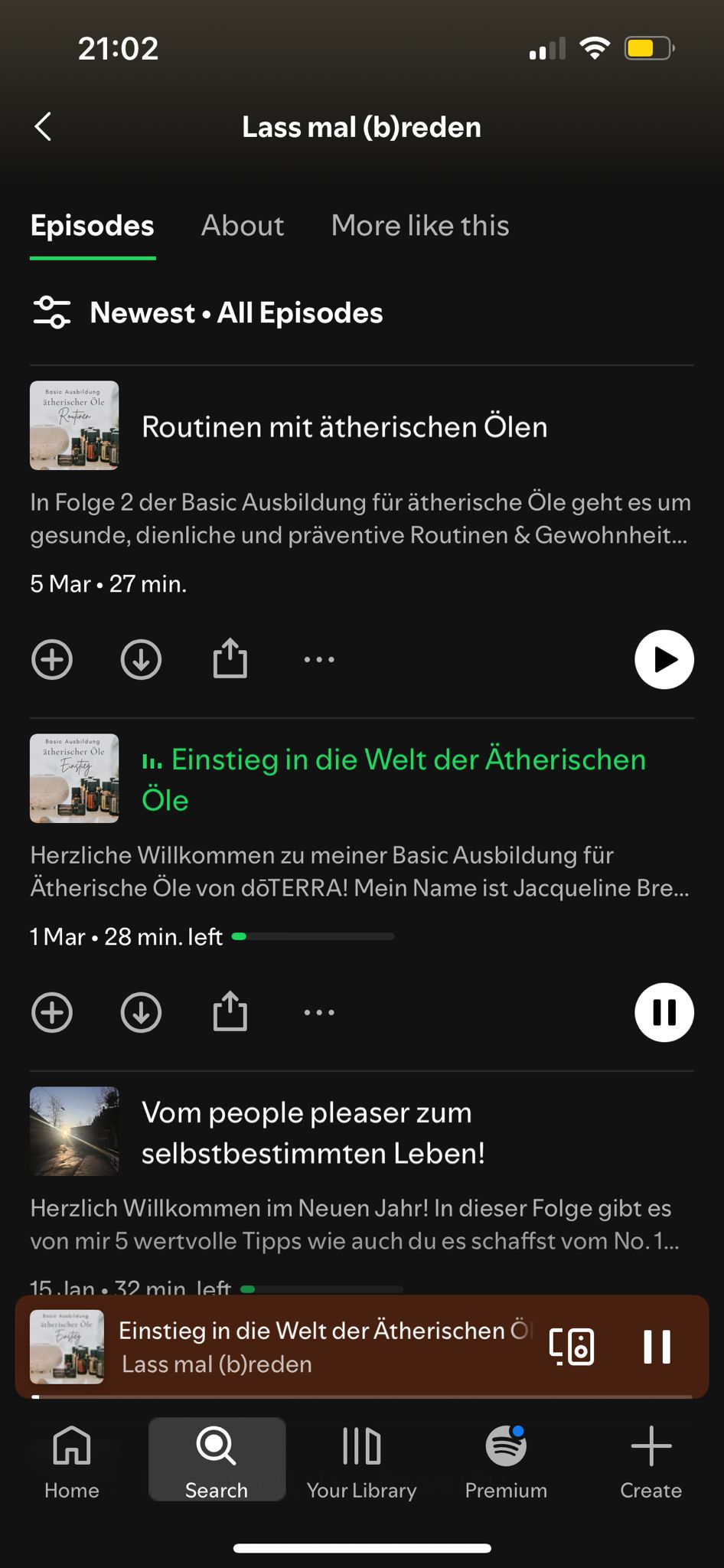The width and height of the screenshot is (724, 1568).
Task: Add the Einstieg in die Welt episode to library
Action: tap(52, 1012)
